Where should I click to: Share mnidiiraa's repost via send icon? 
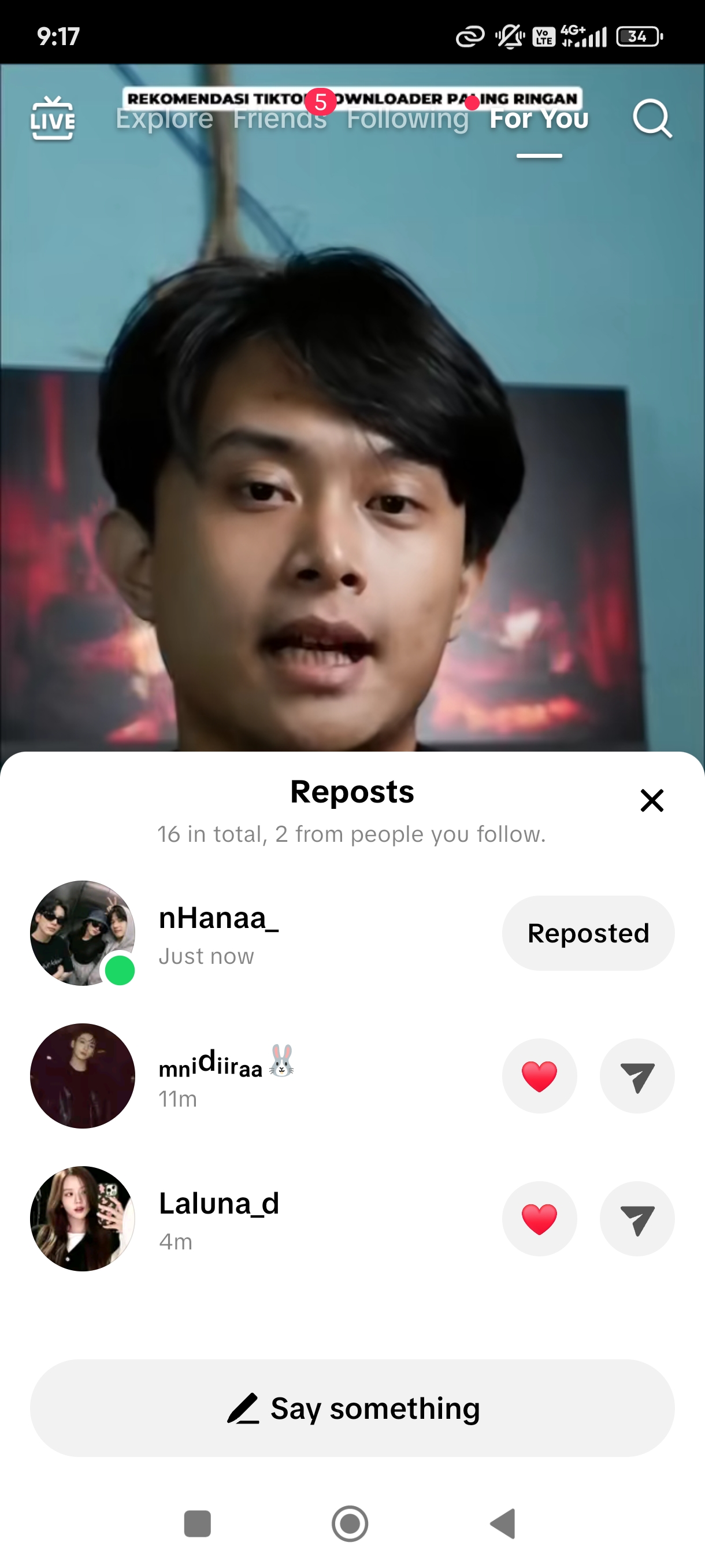point(637,1075)
